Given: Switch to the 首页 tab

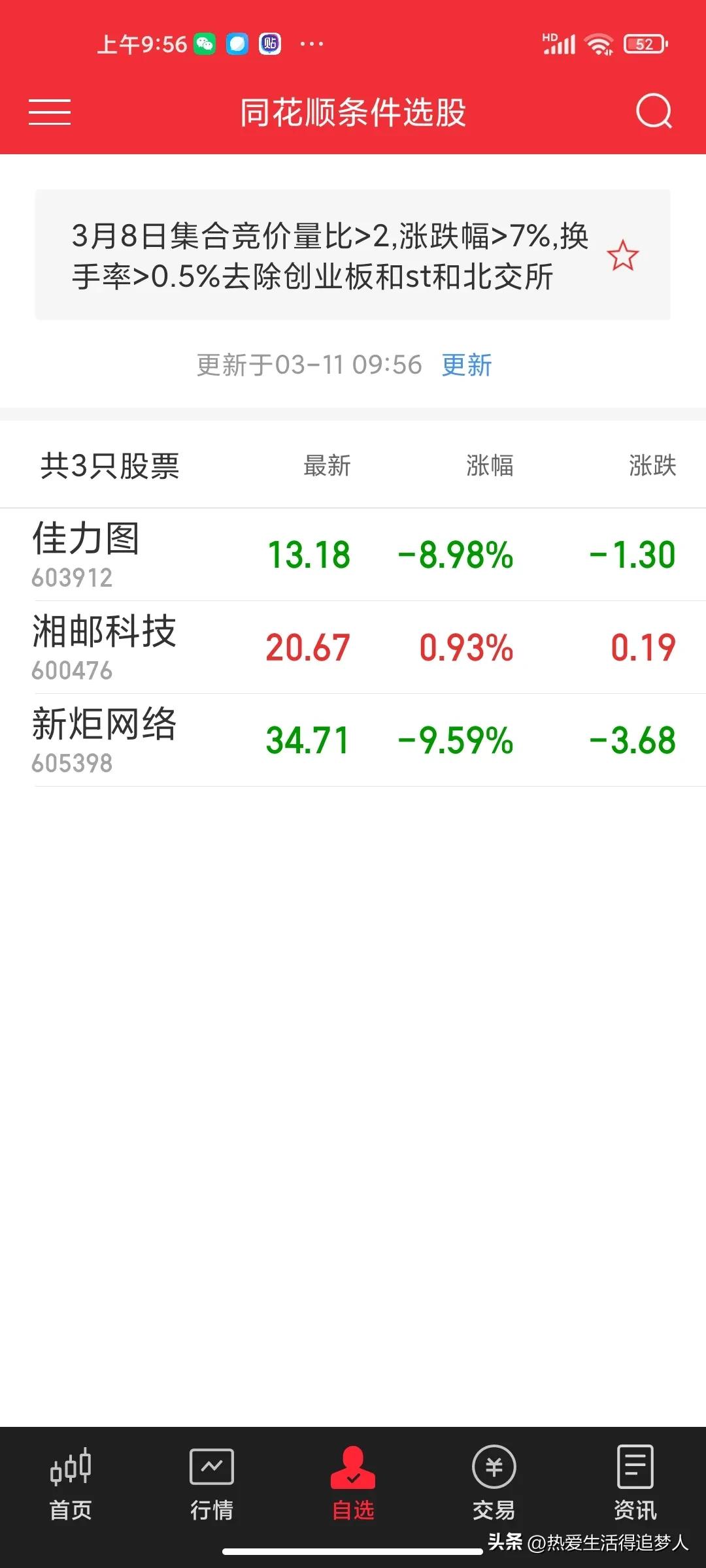Looking at the screenshot, I should click(71, 1484).
